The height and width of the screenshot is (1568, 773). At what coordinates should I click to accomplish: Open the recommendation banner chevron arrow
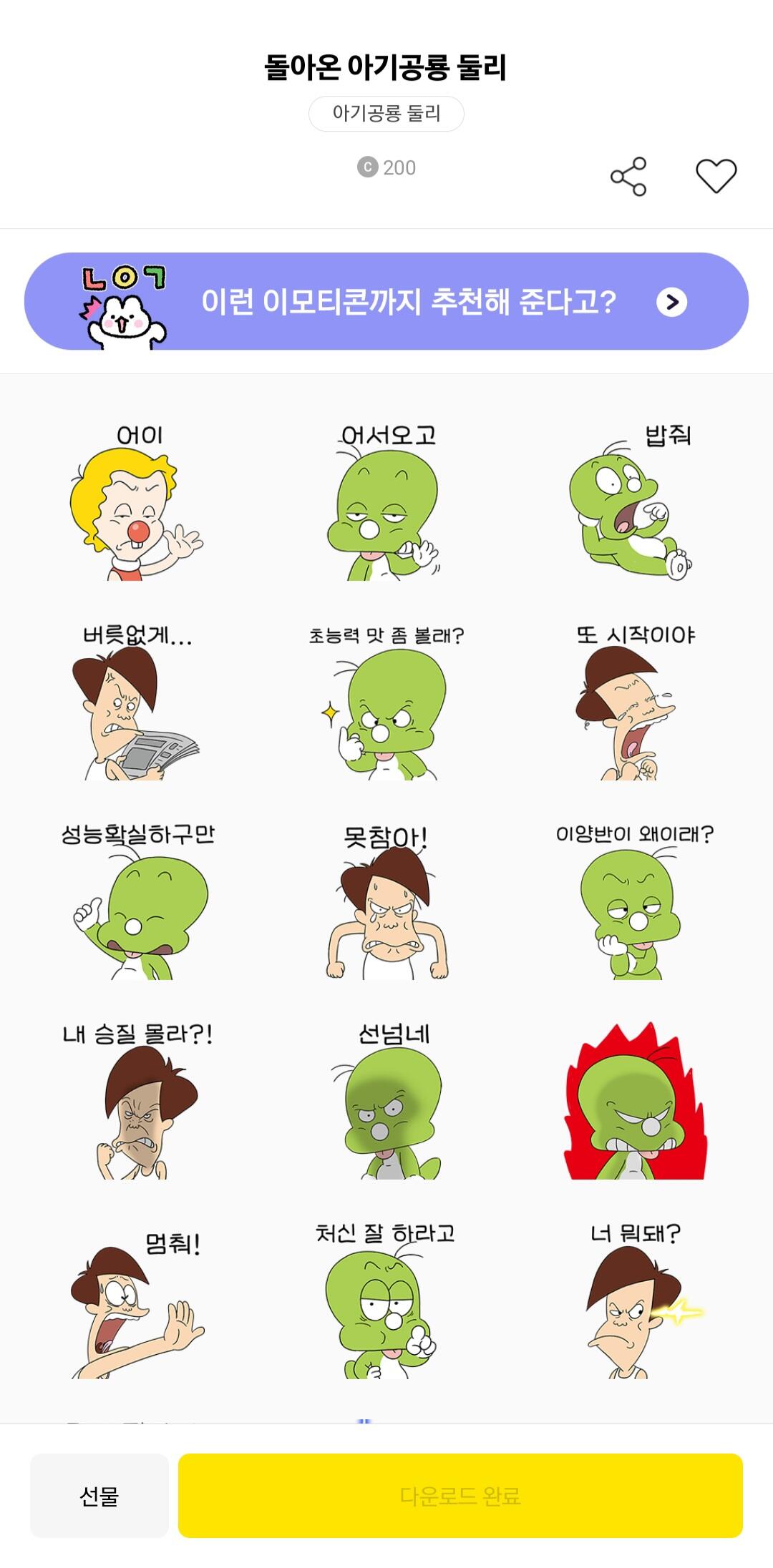pos(671,303)
